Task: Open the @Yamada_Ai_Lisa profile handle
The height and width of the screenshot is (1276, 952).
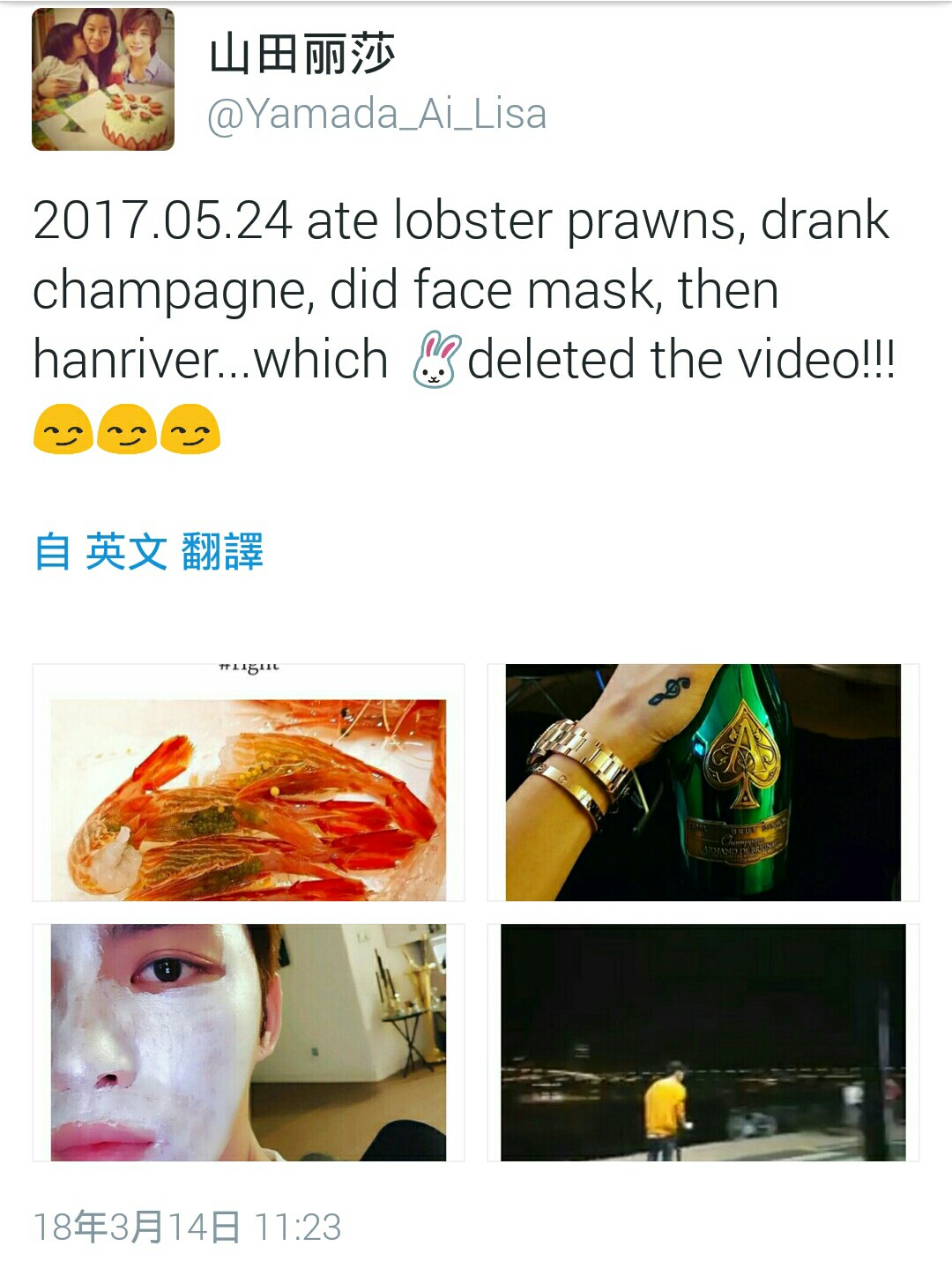Action: pos(376,115)
